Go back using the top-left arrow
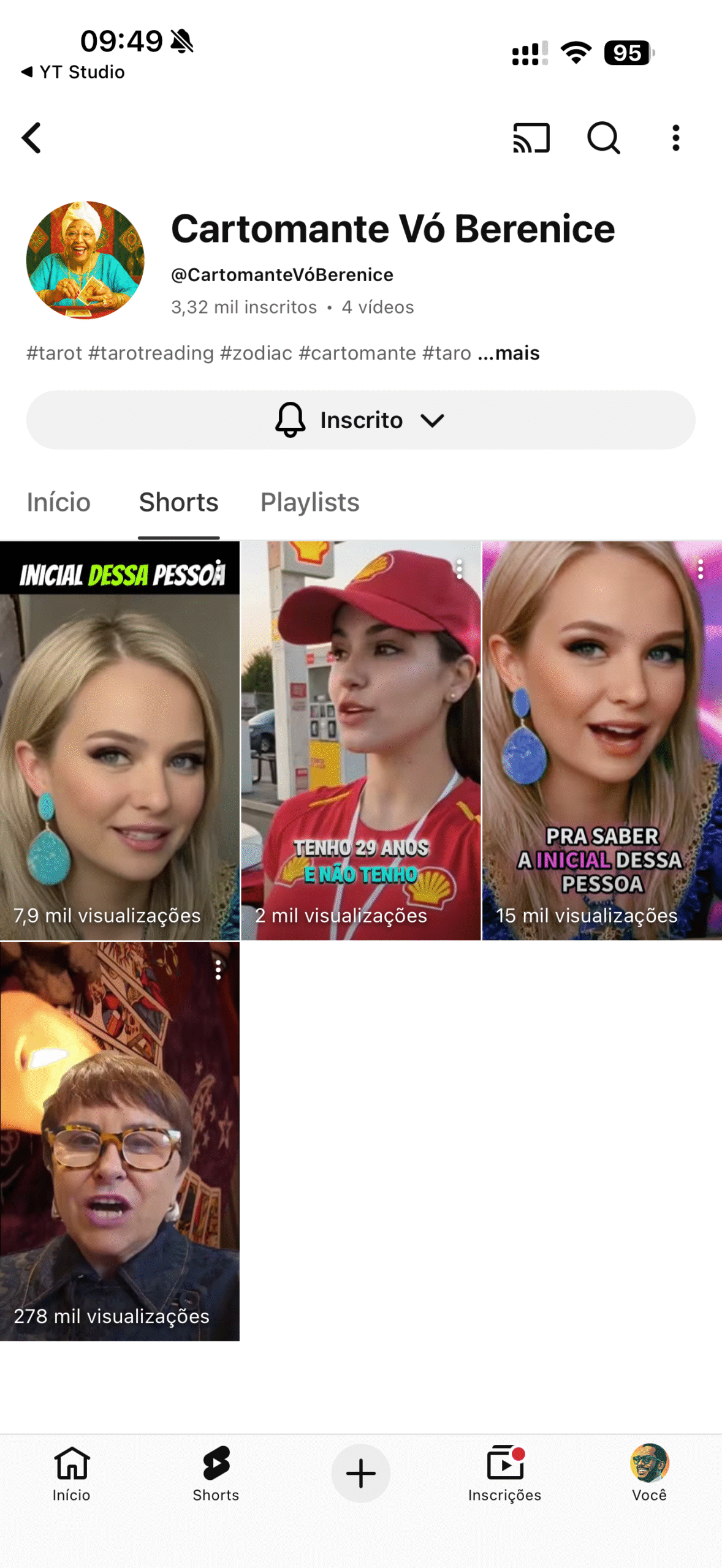This screenshot has height=1568, width=722. [32, 138]
